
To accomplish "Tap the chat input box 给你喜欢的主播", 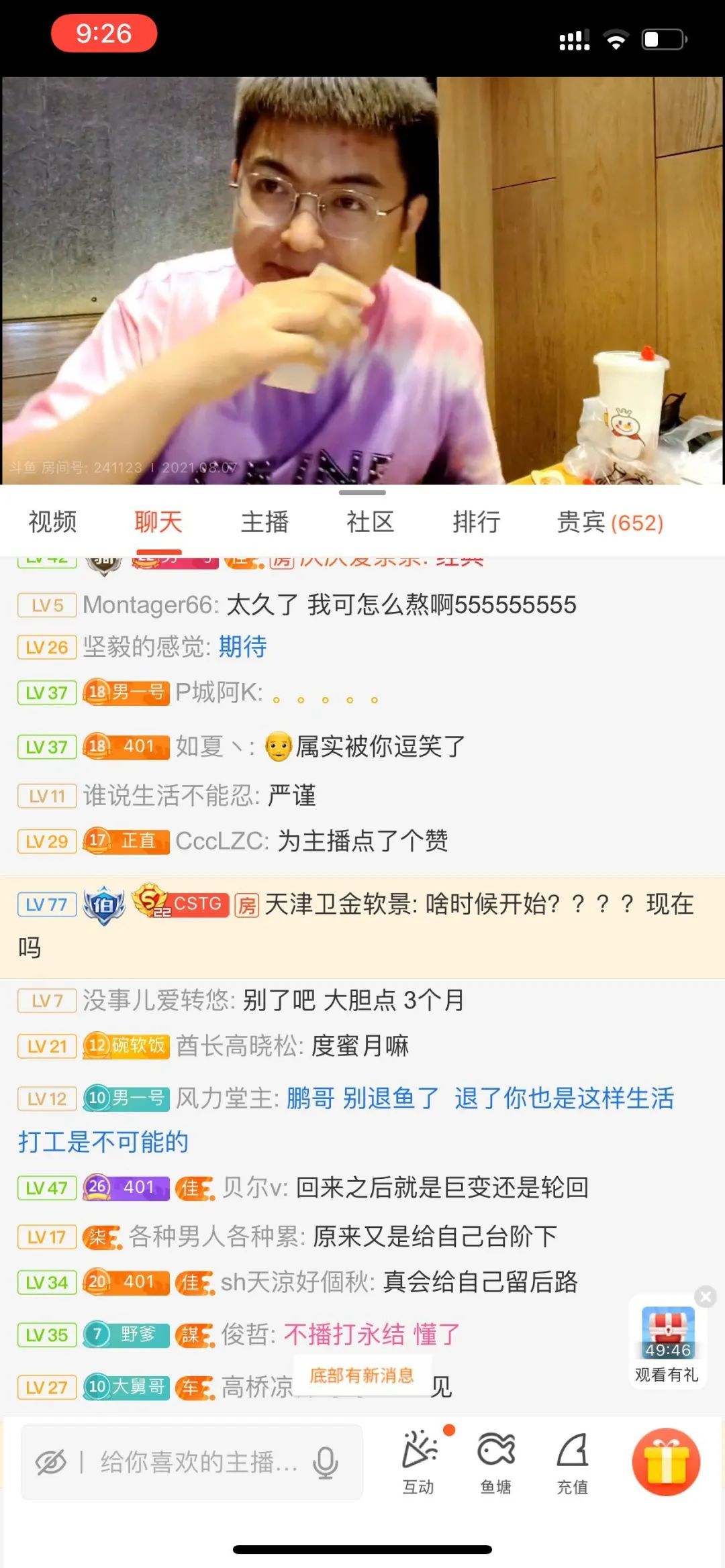I will tap(195, 1463).
